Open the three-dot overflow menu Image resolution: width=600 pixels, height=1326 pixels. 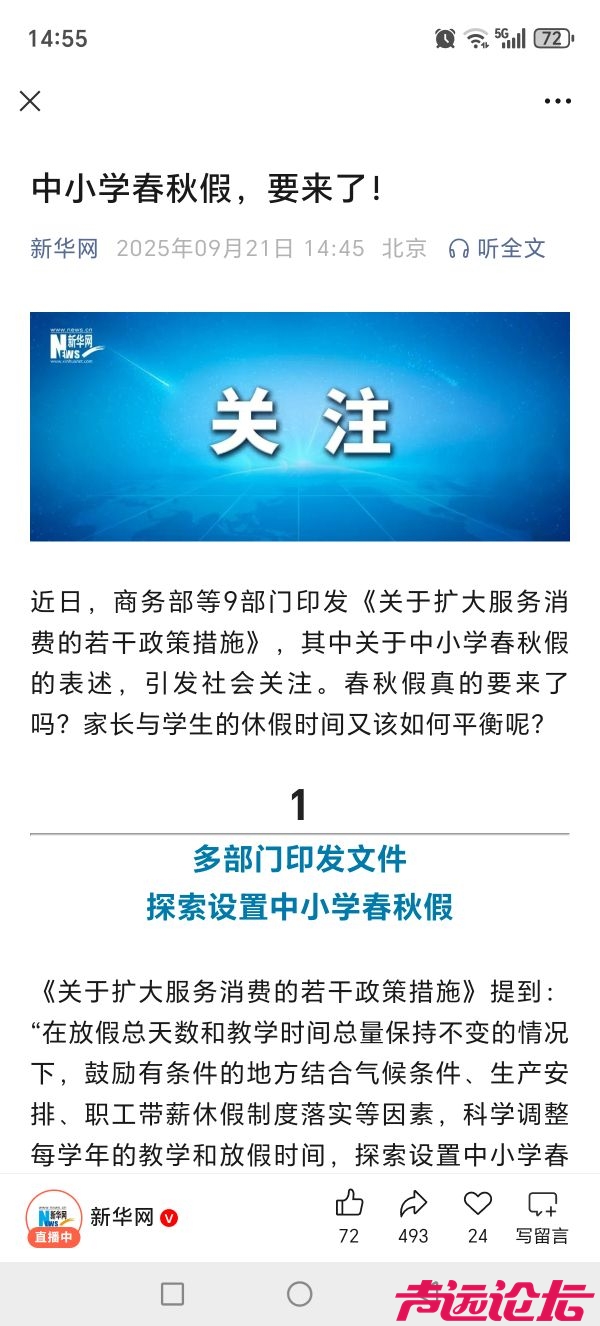point(557,101)
